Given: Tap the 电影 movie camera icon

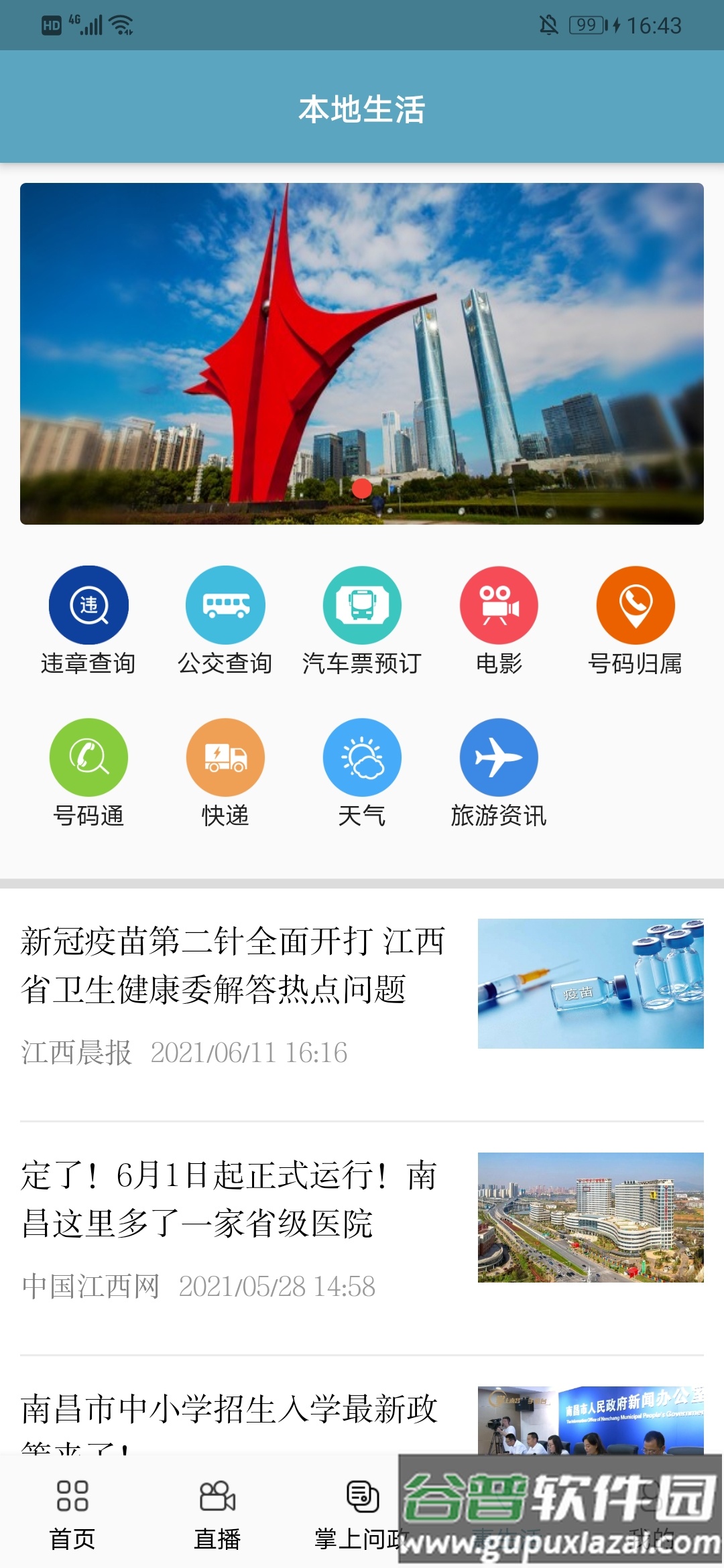Looking at the screenshot, I should (x=498, y=604).
